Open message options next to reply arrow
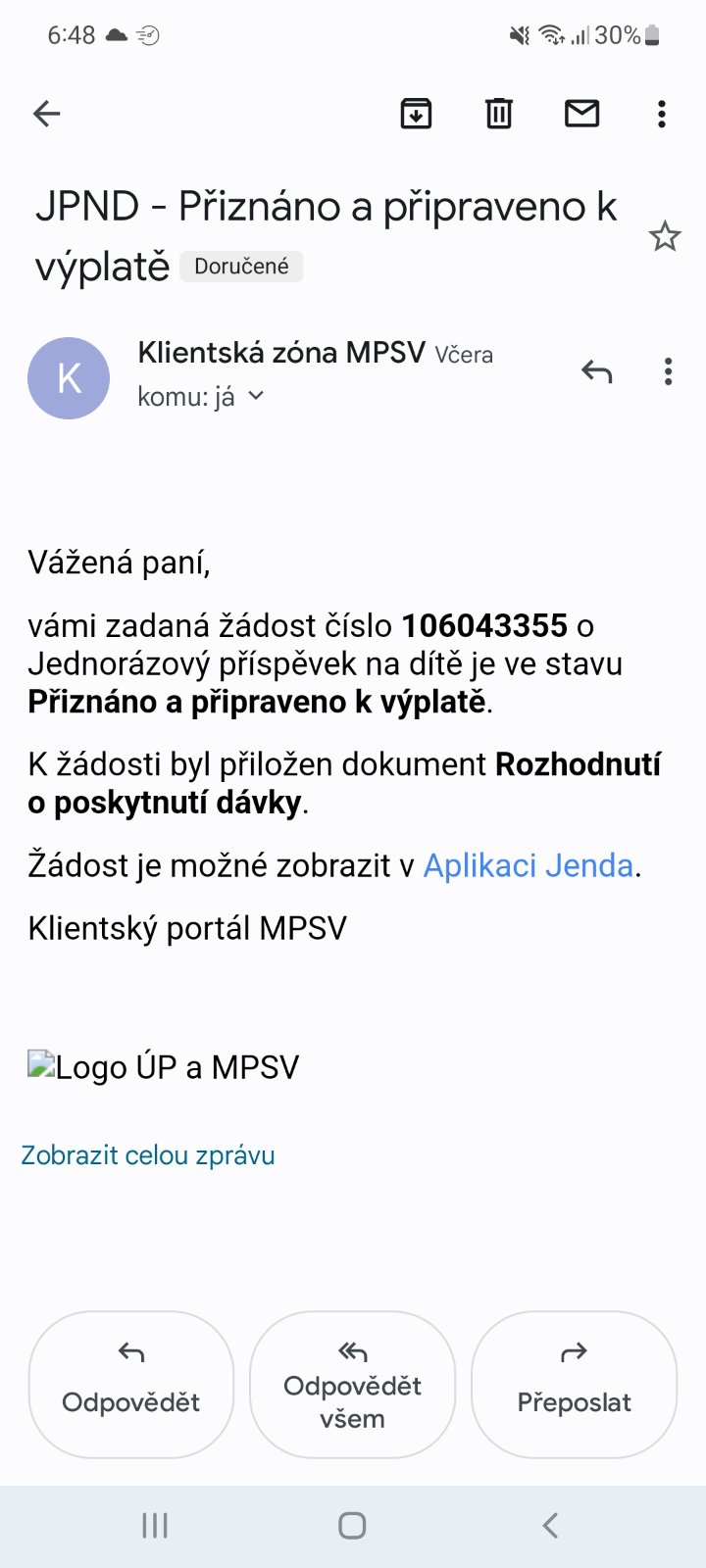 [x=668, y=371]
